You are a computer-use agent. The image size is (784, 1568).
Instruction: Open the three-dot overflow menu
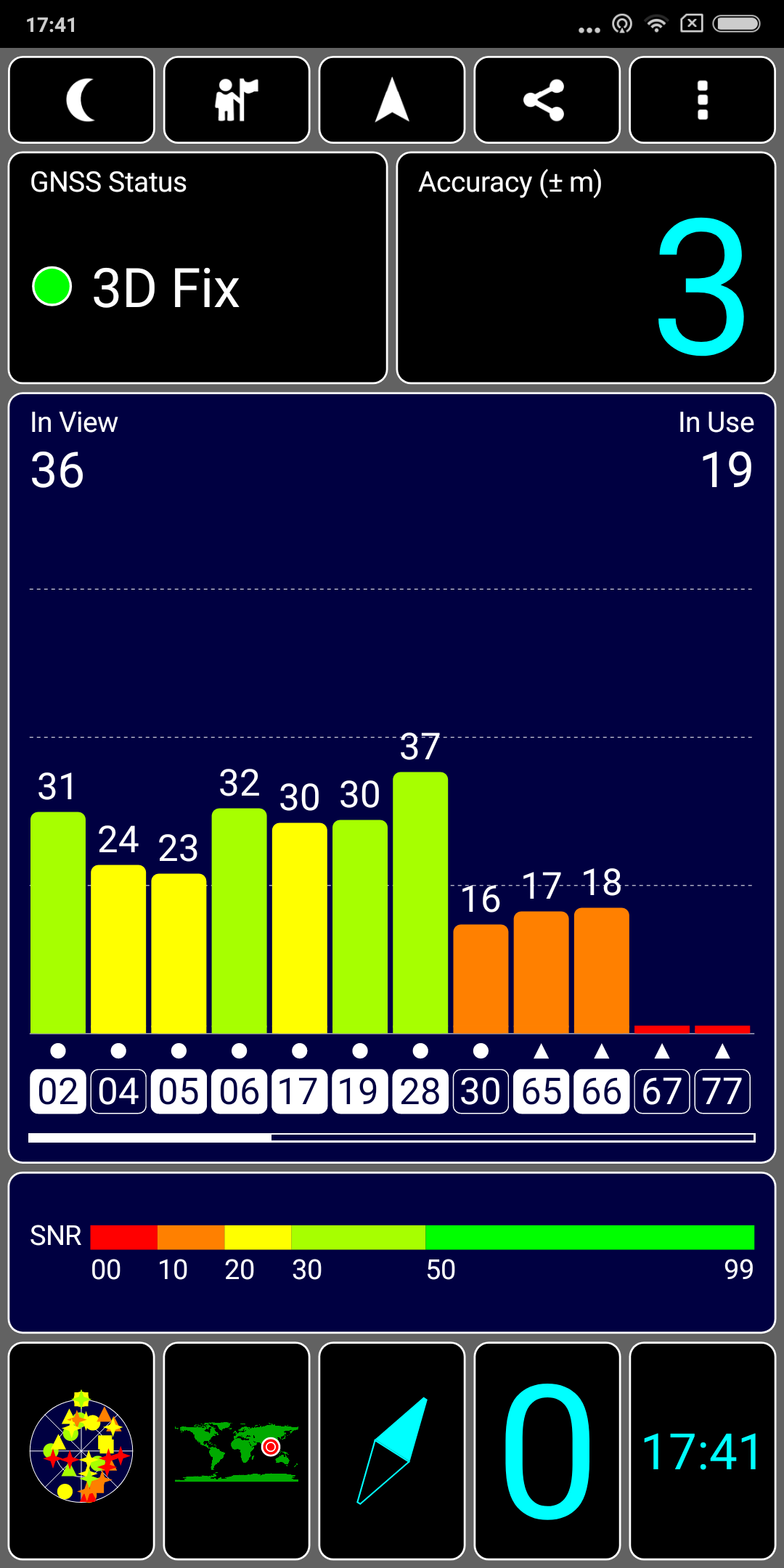(702, 100)
